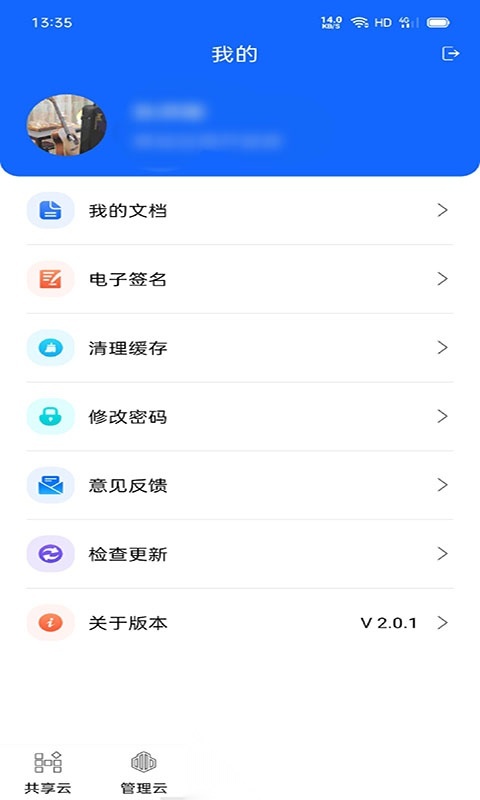Open 修改密码 to change password
Image resolution: width=480 pixels, height=800 pixels.
click(240, 417)
